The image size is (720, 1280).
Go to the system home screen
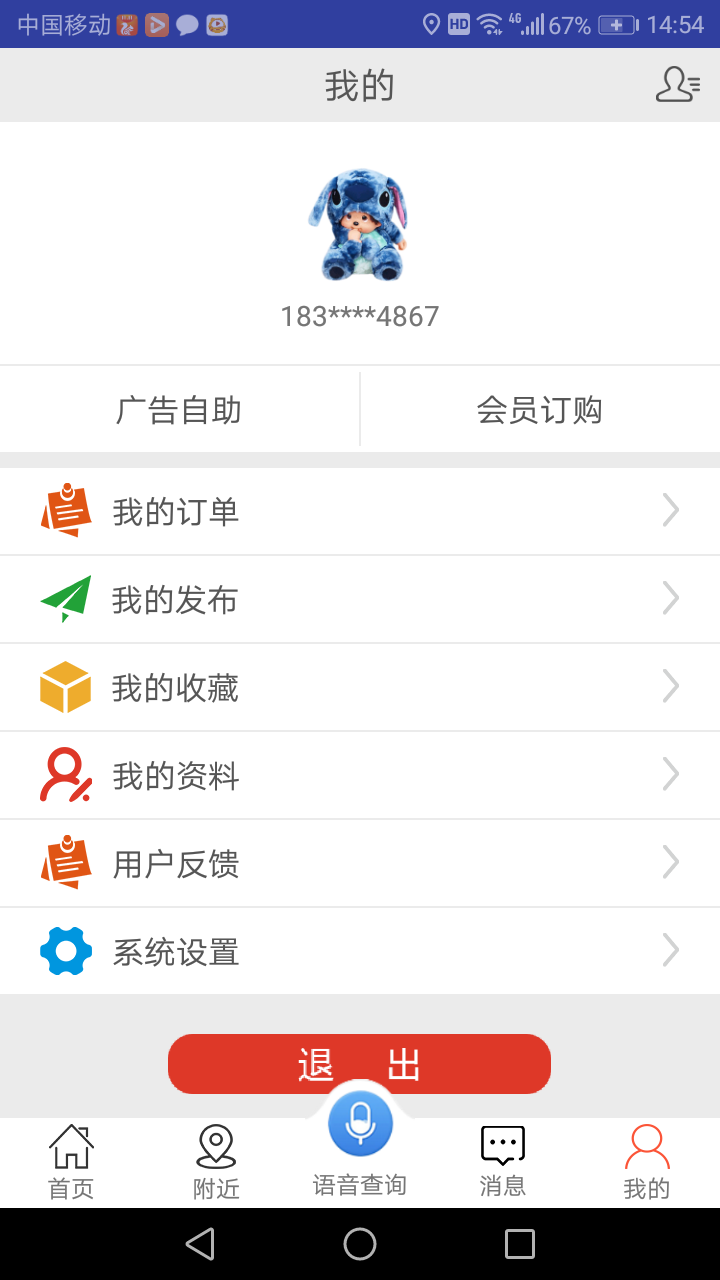coord(360,1244)
